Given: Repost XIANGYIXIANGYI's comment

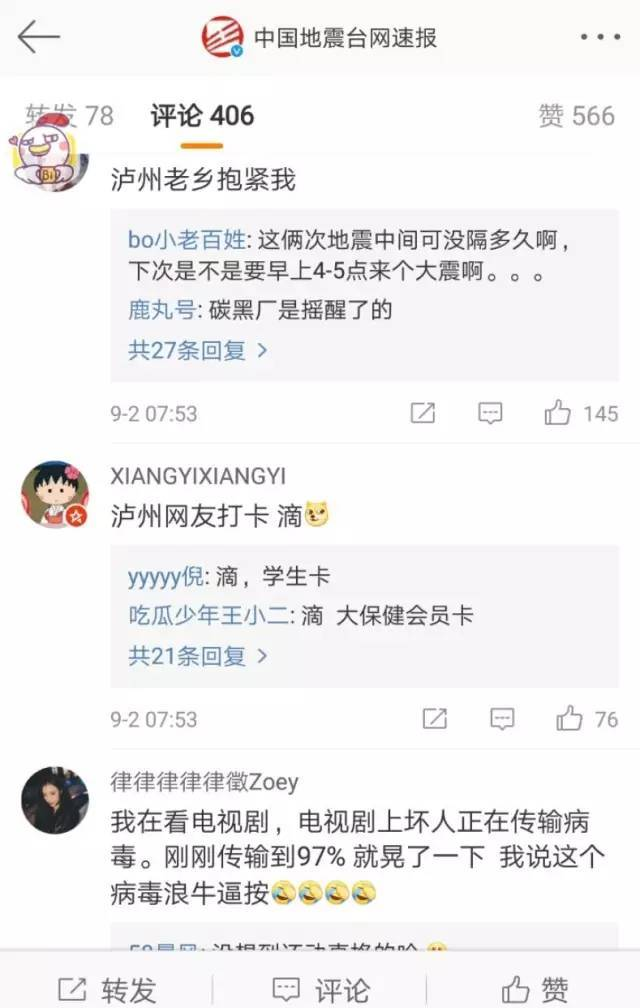Looking at the screenshot, I should pos(435,718).
